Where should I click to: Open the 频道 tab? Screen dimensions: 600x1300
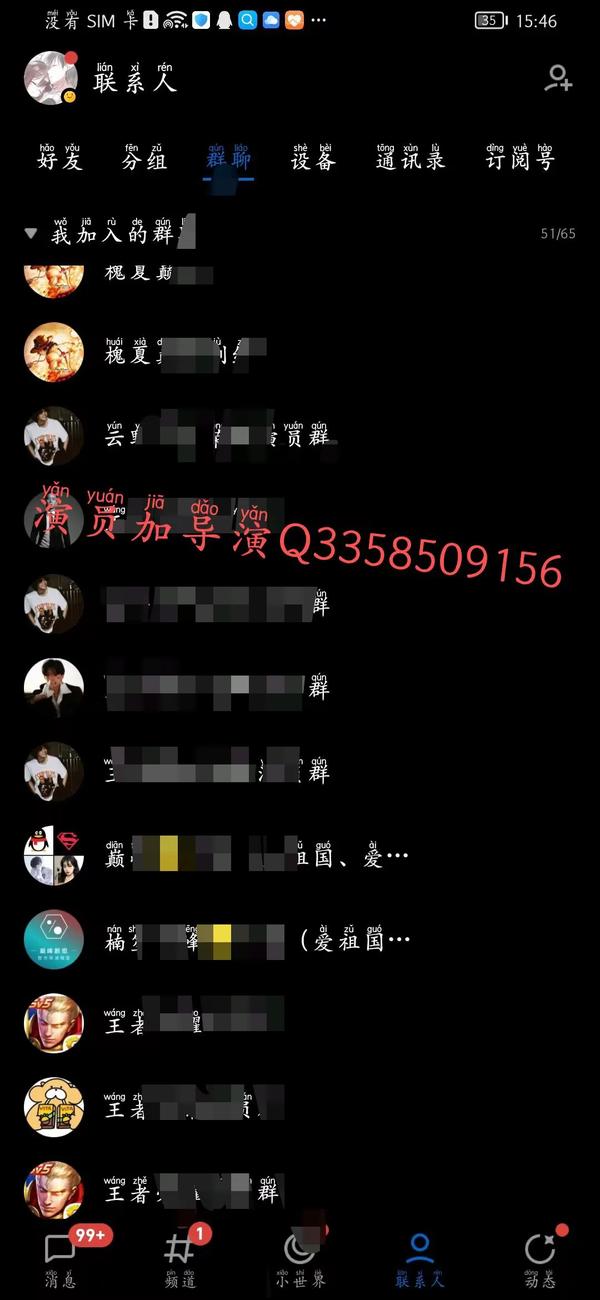180,1258
